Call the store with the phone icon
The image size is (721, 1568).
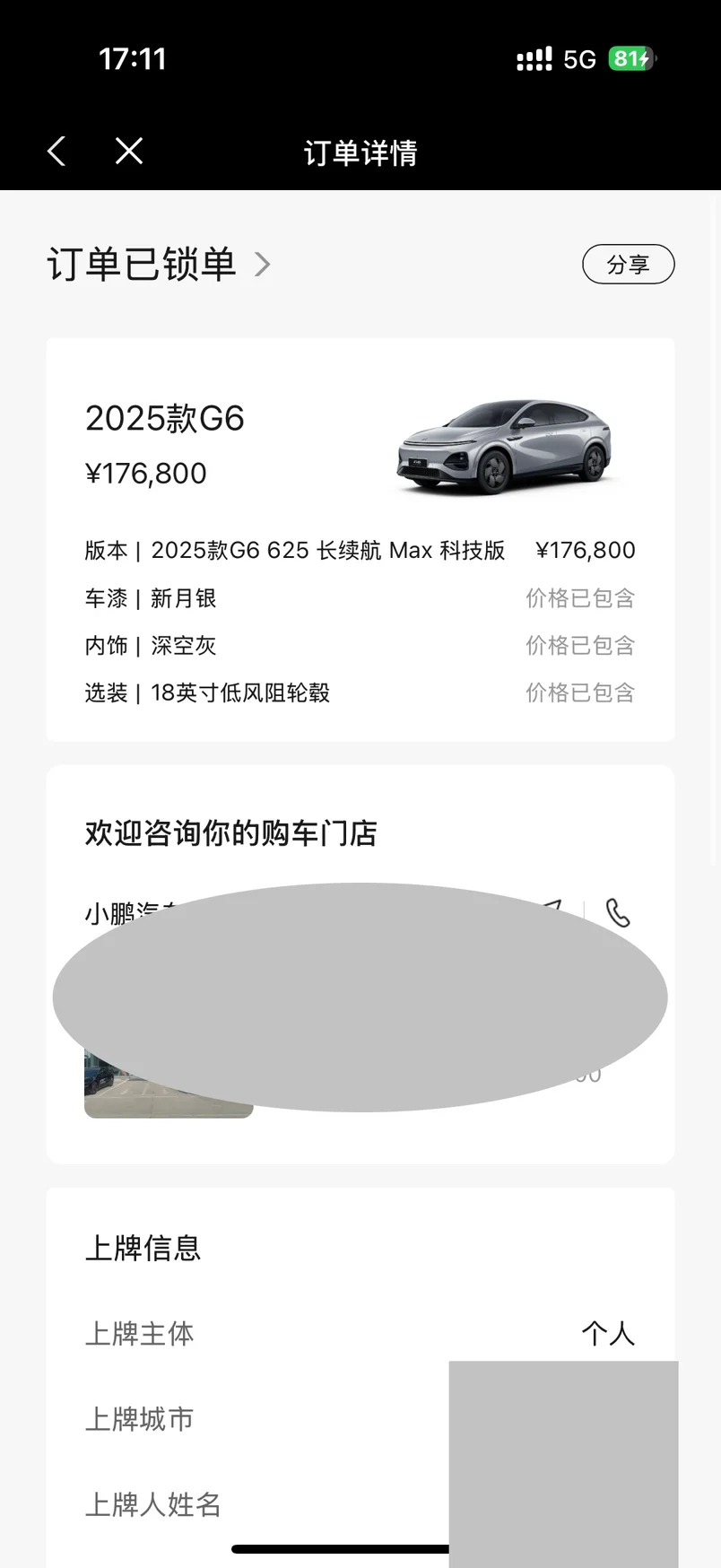pyautogui.click(x=618, y=913)
